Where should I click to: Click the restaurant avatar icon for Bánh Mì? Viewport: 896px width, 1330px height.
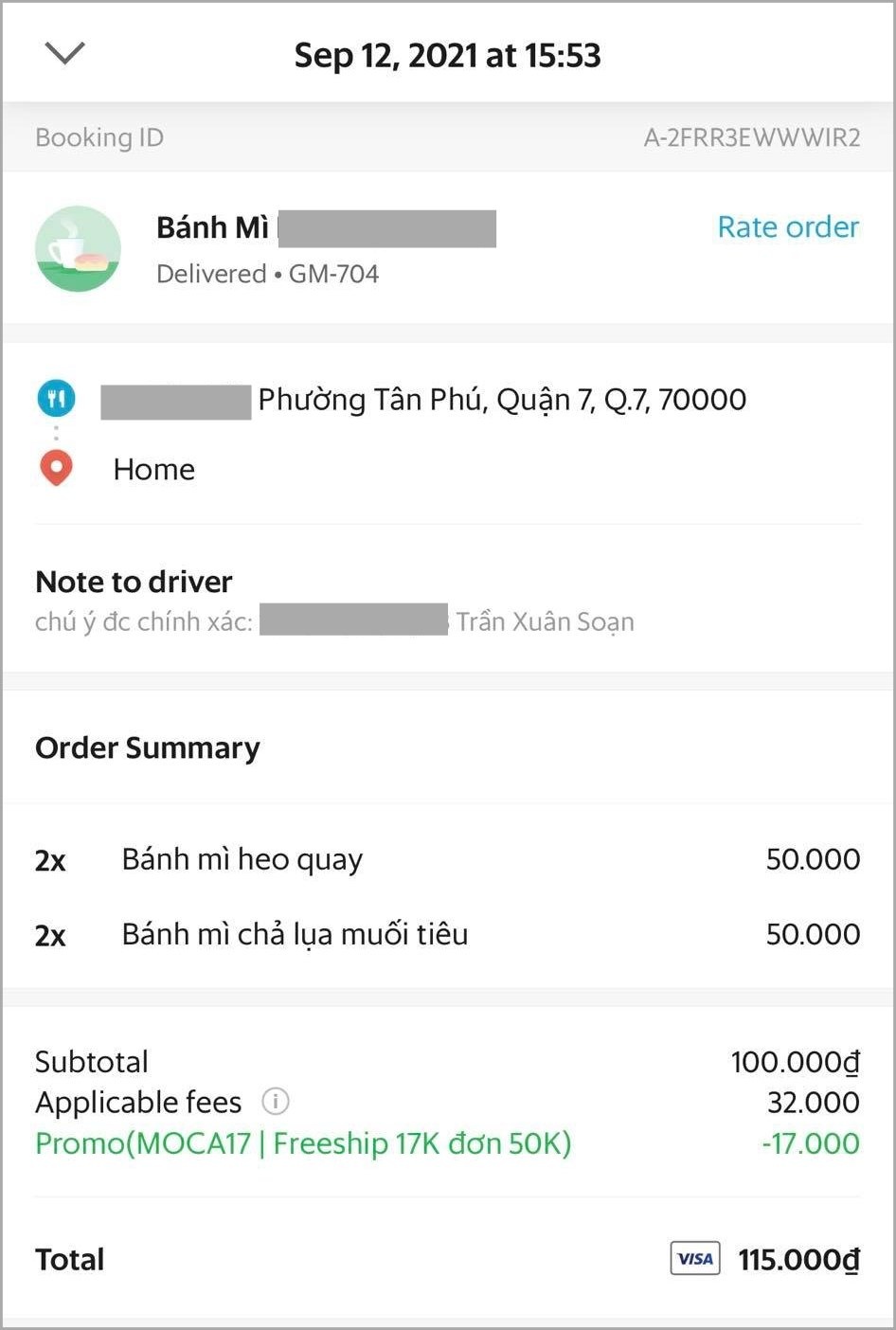79,248
